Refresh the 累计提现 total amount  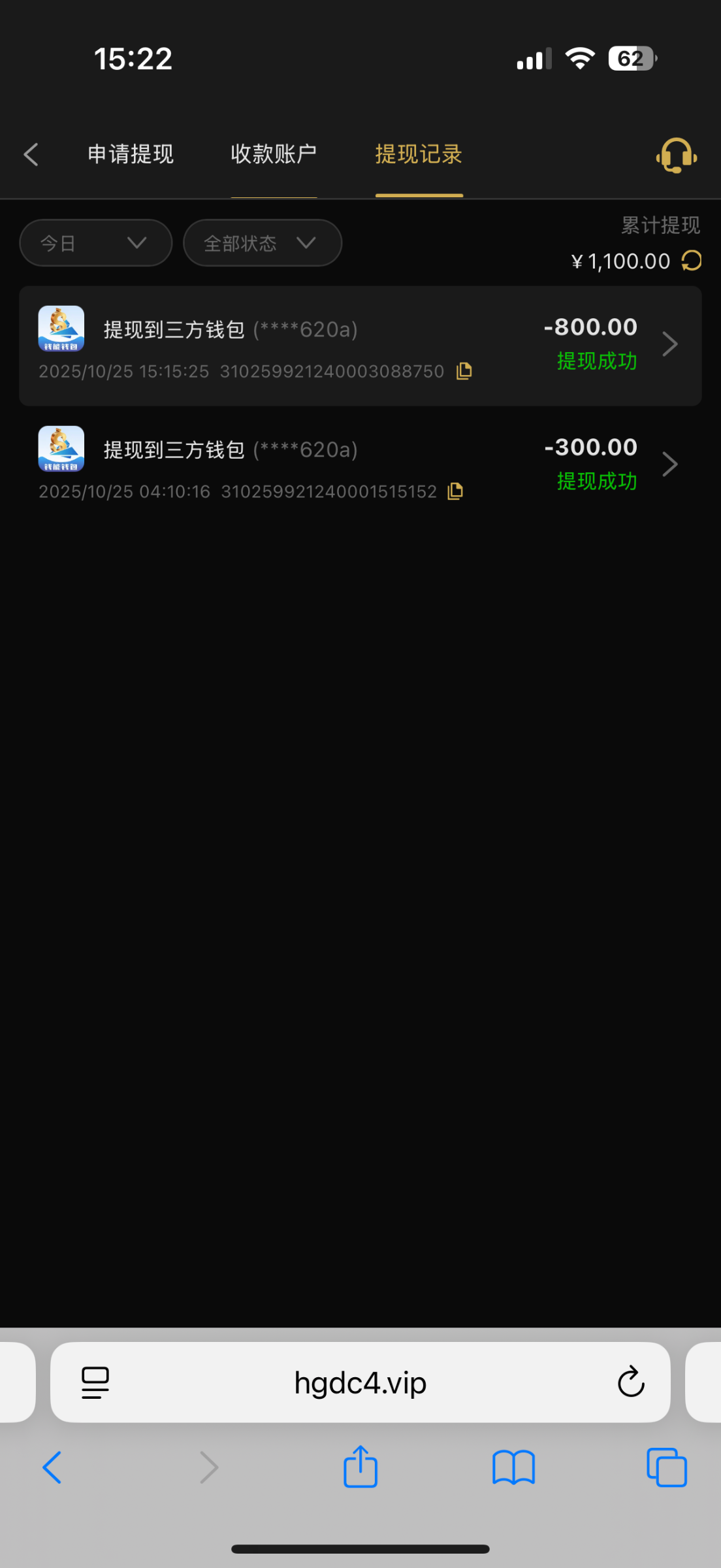(692, 261)
